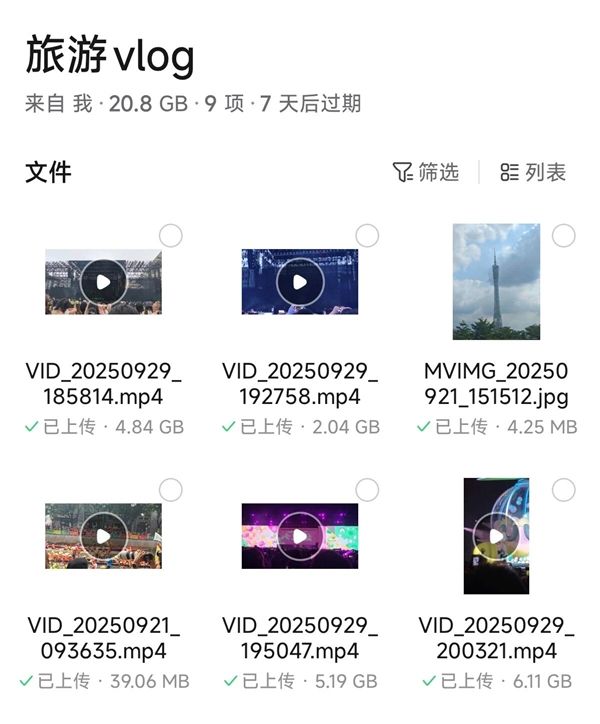The height and width of the screenshot is (724, 600).
Task: Select the checkbox for VID_20250929_185814.mp4
Action: (171, 236)
